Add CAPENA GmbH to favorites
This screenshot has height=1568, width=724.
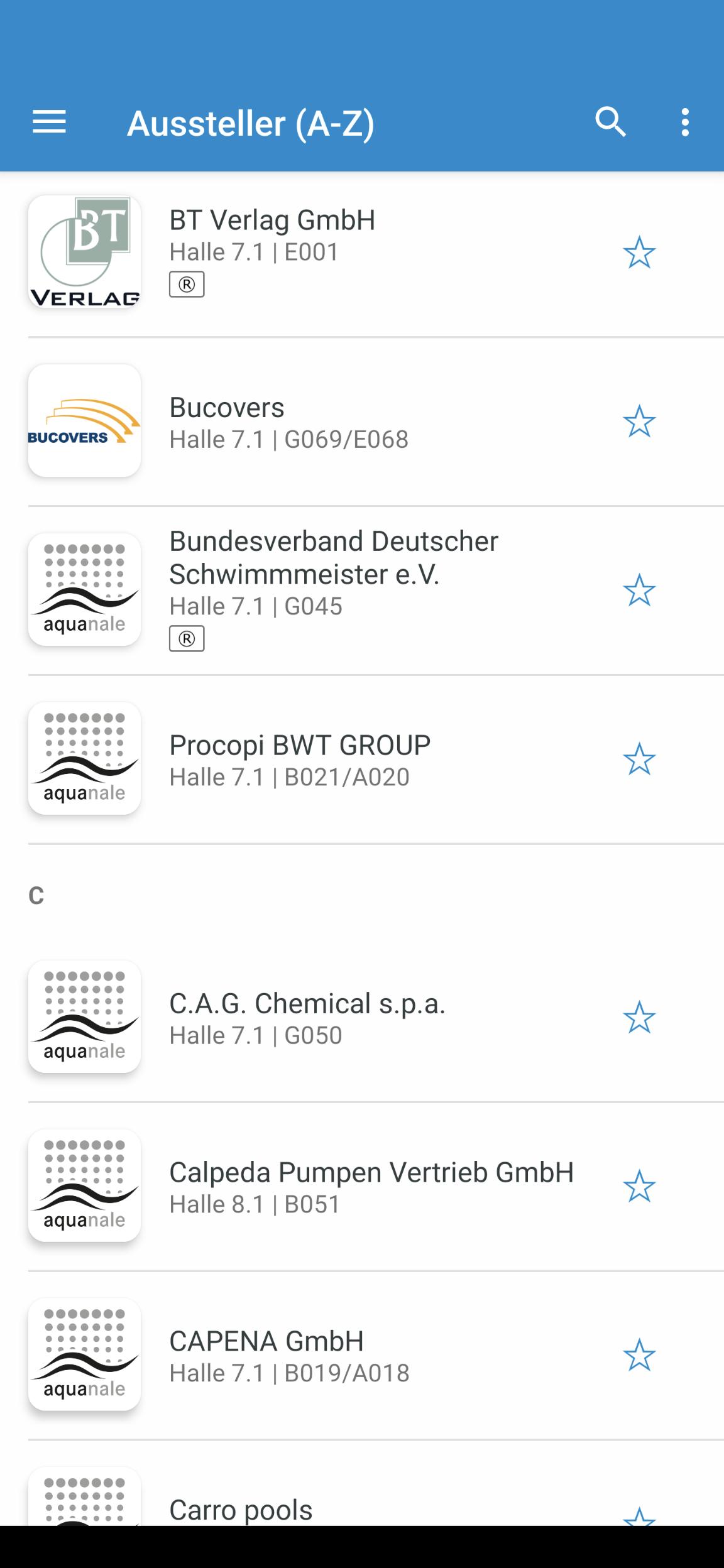639,1355
